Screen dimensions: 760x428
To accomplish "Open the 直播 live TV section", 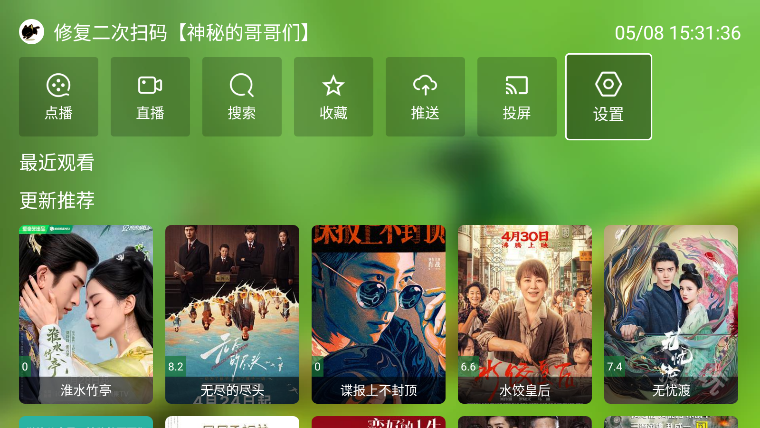I will pyautogui.click(x=150, y=97).
